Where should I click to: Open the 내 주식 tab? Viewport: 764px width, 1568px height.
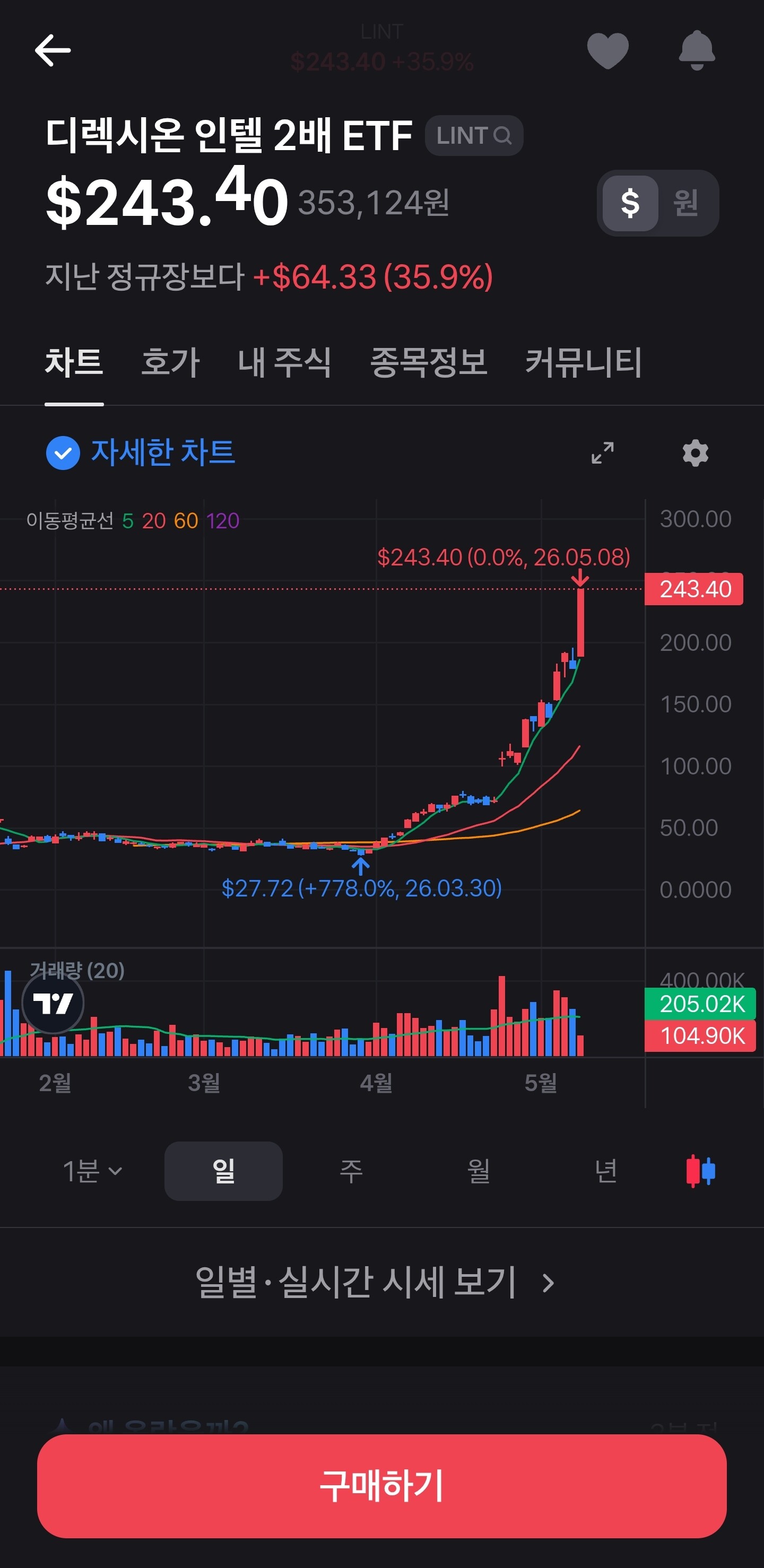[x=284, y=362]
